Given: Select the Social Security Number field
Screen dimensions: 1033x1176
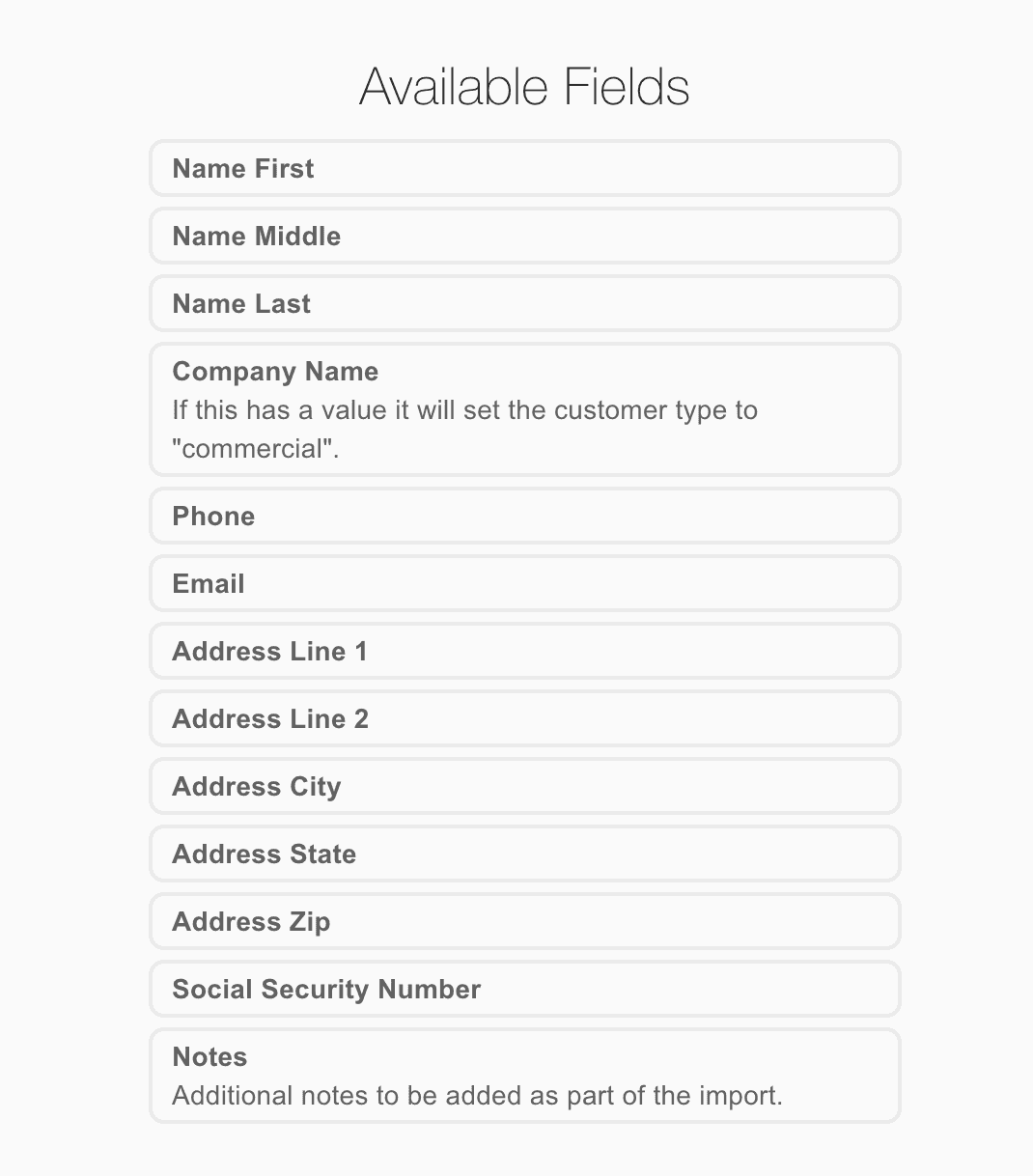Looking at the screenshot, I should click(524, 990).
